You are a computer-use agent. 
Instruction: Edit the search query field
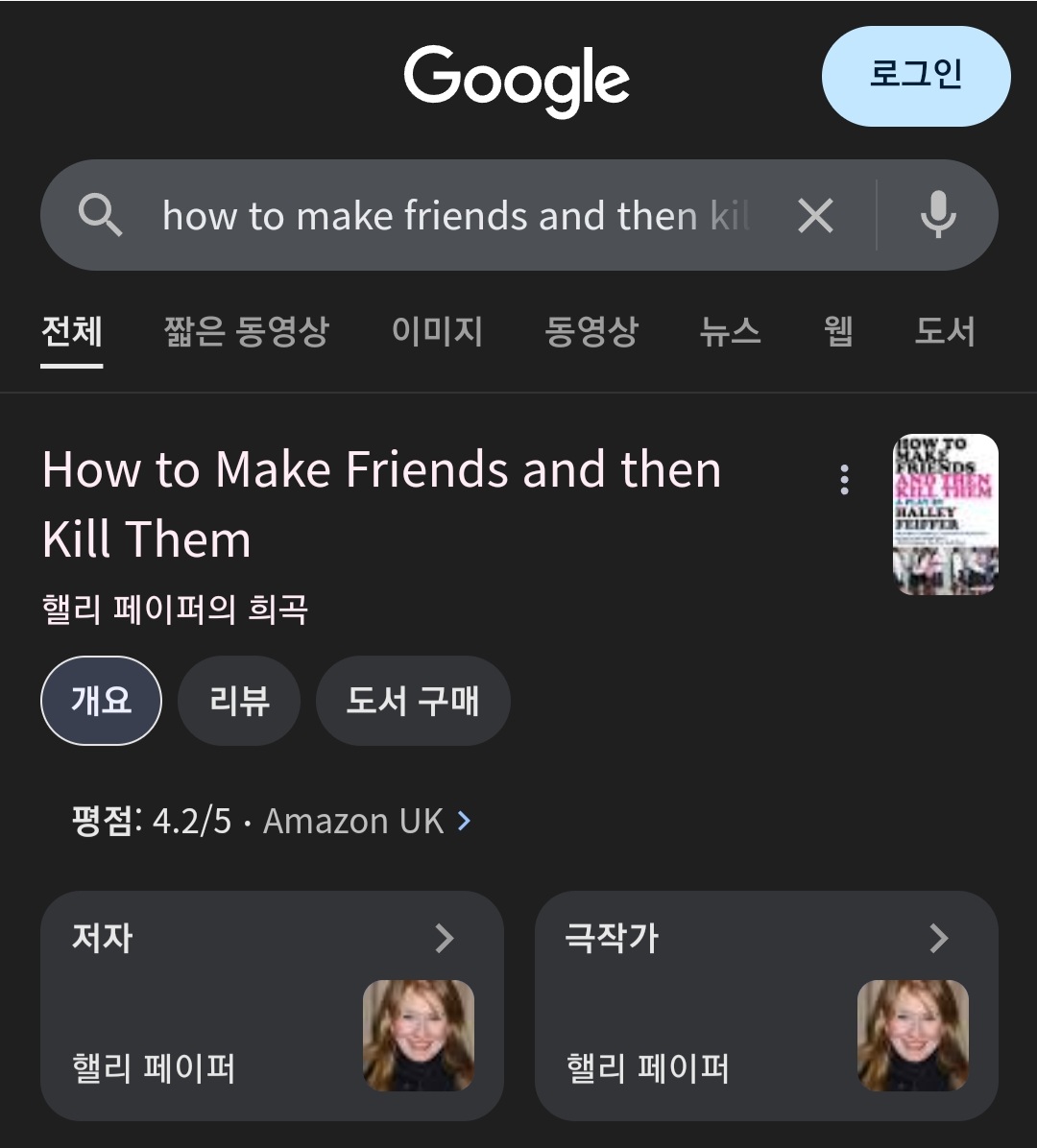(451, 216)
